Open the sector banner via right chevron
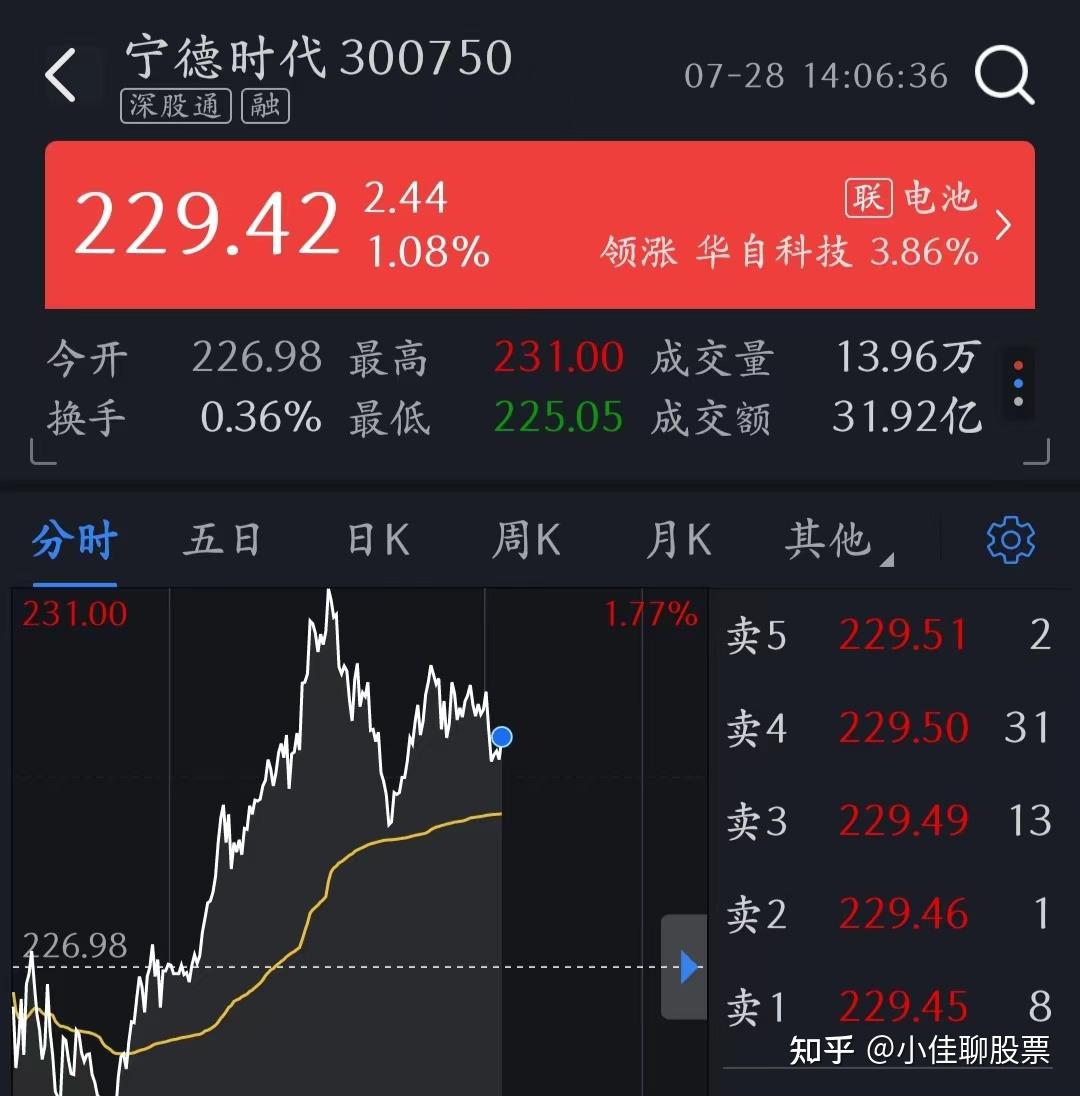Image resolution: width=1080 pixels, height=1096 pixels. (1003, 226)
